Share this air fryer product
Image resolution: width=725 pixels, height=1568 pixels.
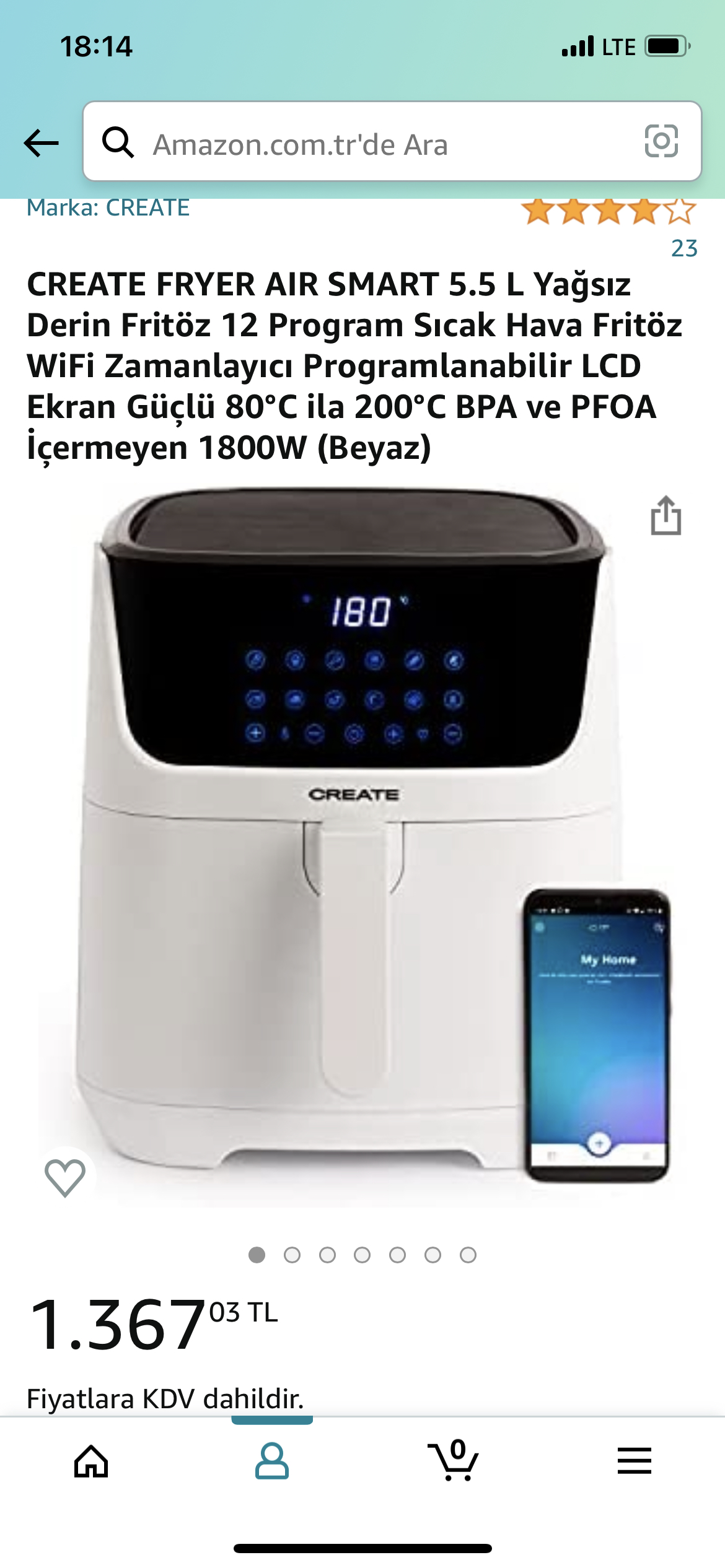click(x=666, y=515)
